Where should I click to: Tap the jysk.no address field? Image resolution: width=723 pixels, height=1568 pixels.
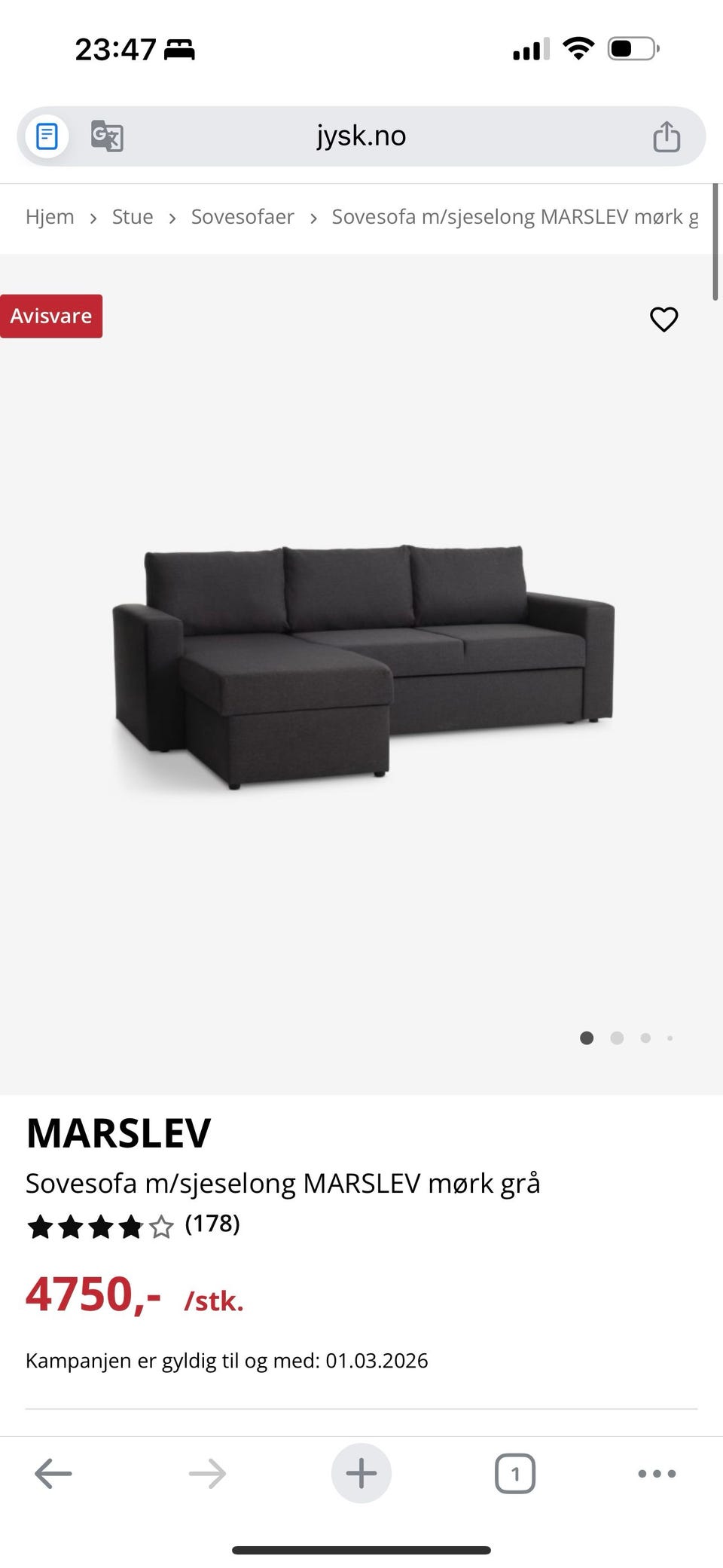361,136
